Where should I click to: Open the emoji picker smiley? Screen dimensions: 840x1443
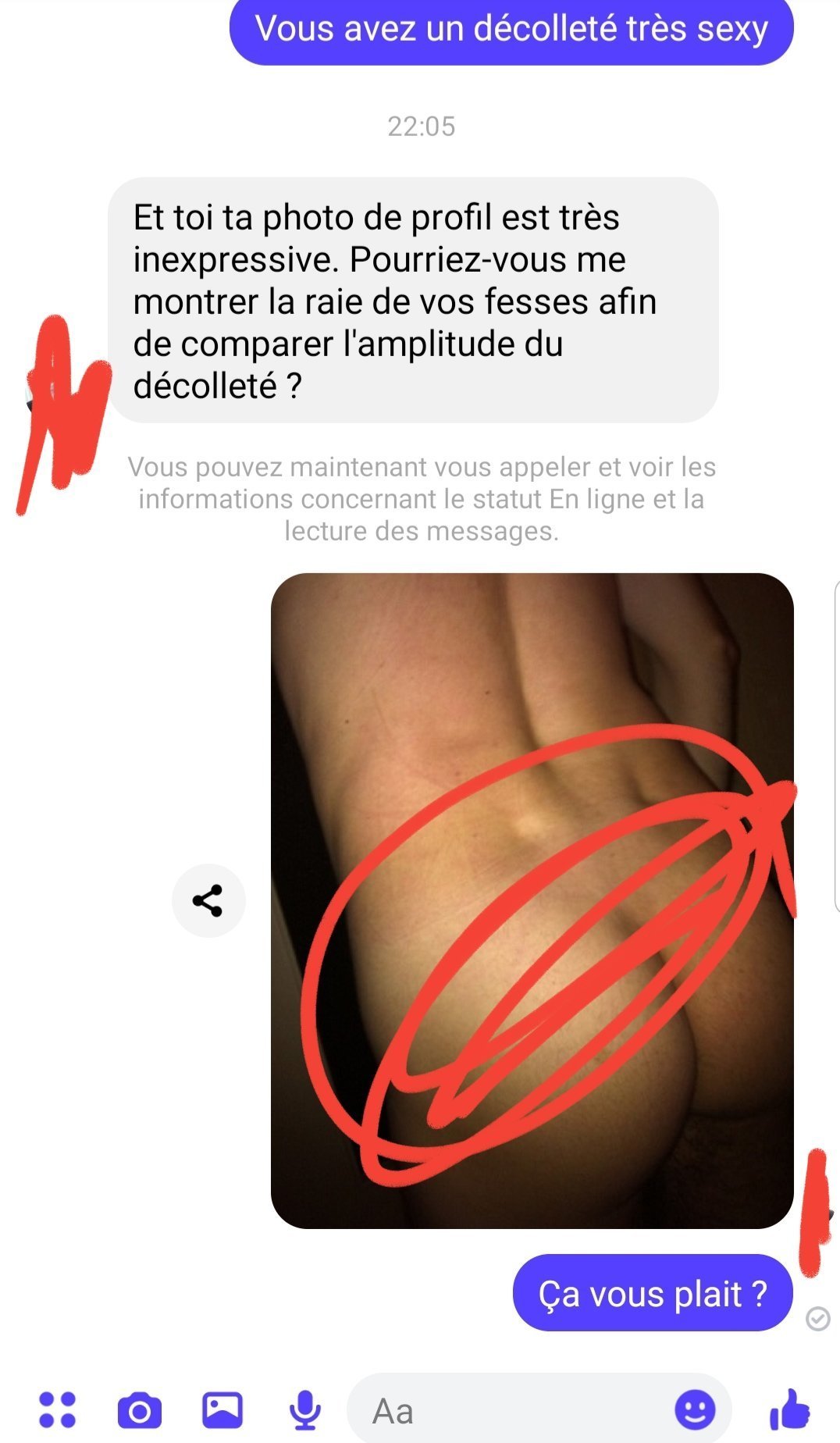point(695,1410)
